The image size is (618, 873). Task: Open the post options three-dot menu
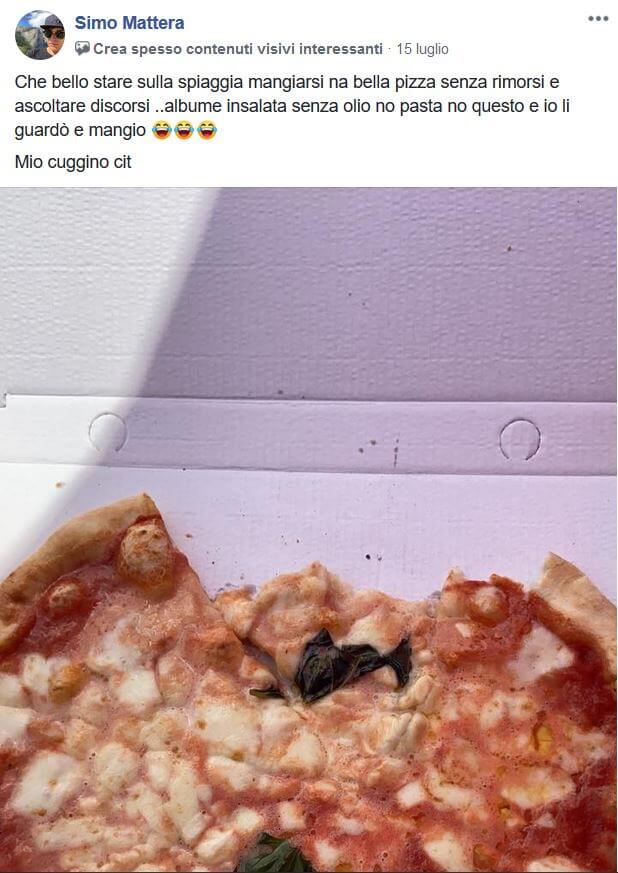coord(597,19)
